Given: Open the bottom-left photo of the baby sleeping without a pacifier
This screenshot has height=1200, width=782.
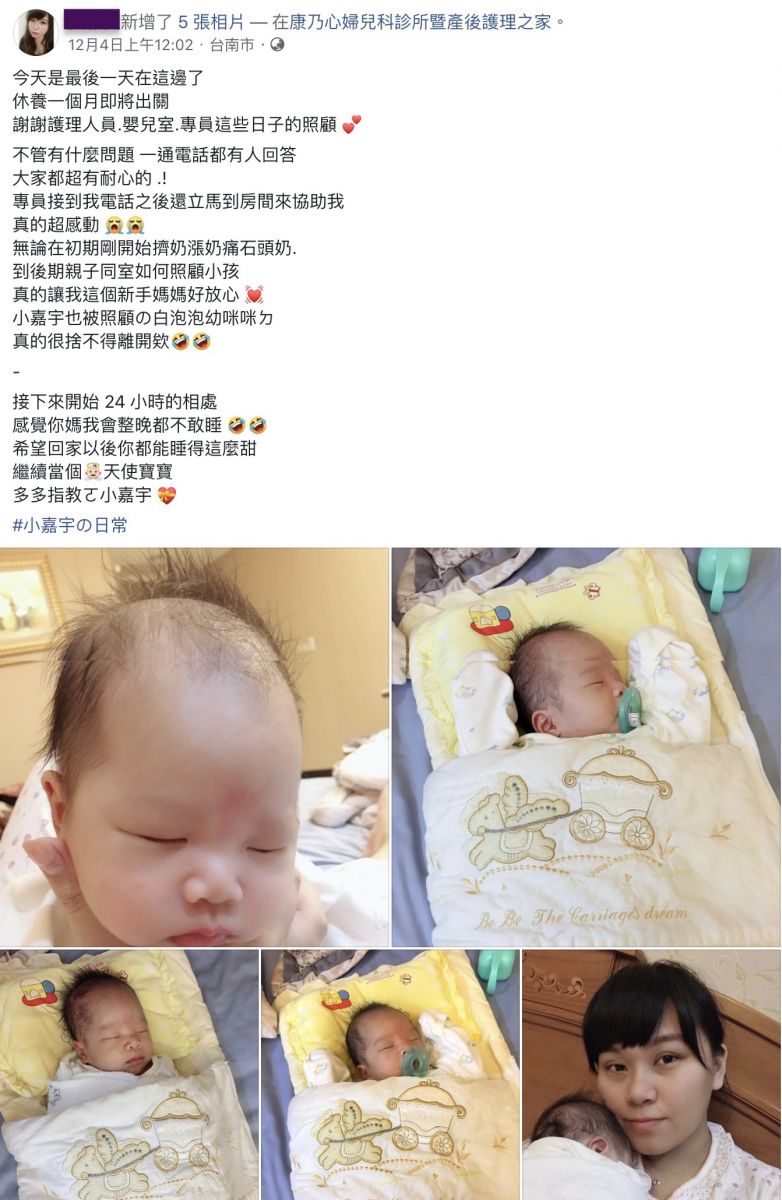Looking at the screenshot, I should point(129,1075).
